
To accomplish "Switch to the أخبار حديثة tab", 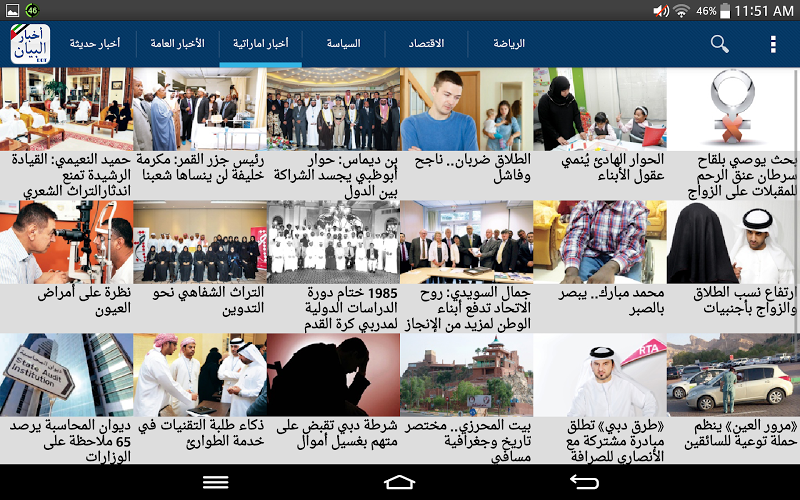I will tap(95, 44).
